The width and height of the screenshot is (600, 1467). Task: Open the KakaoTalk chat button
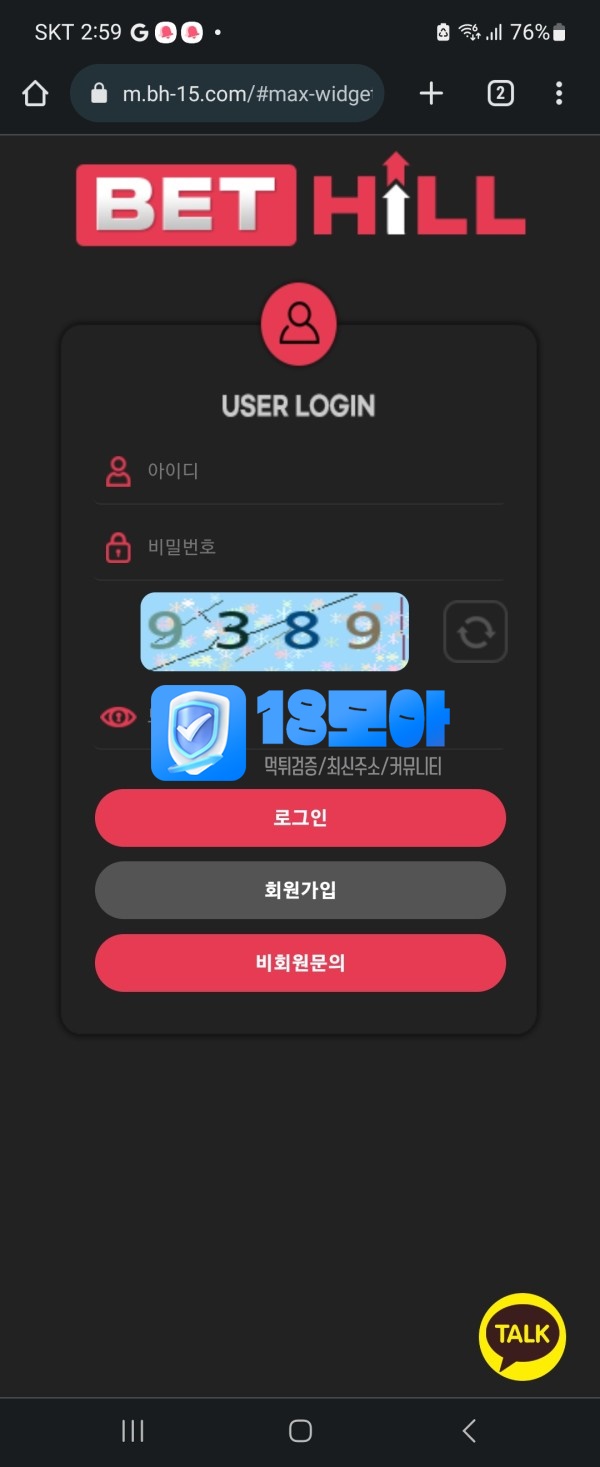[x=522, y=1336]
